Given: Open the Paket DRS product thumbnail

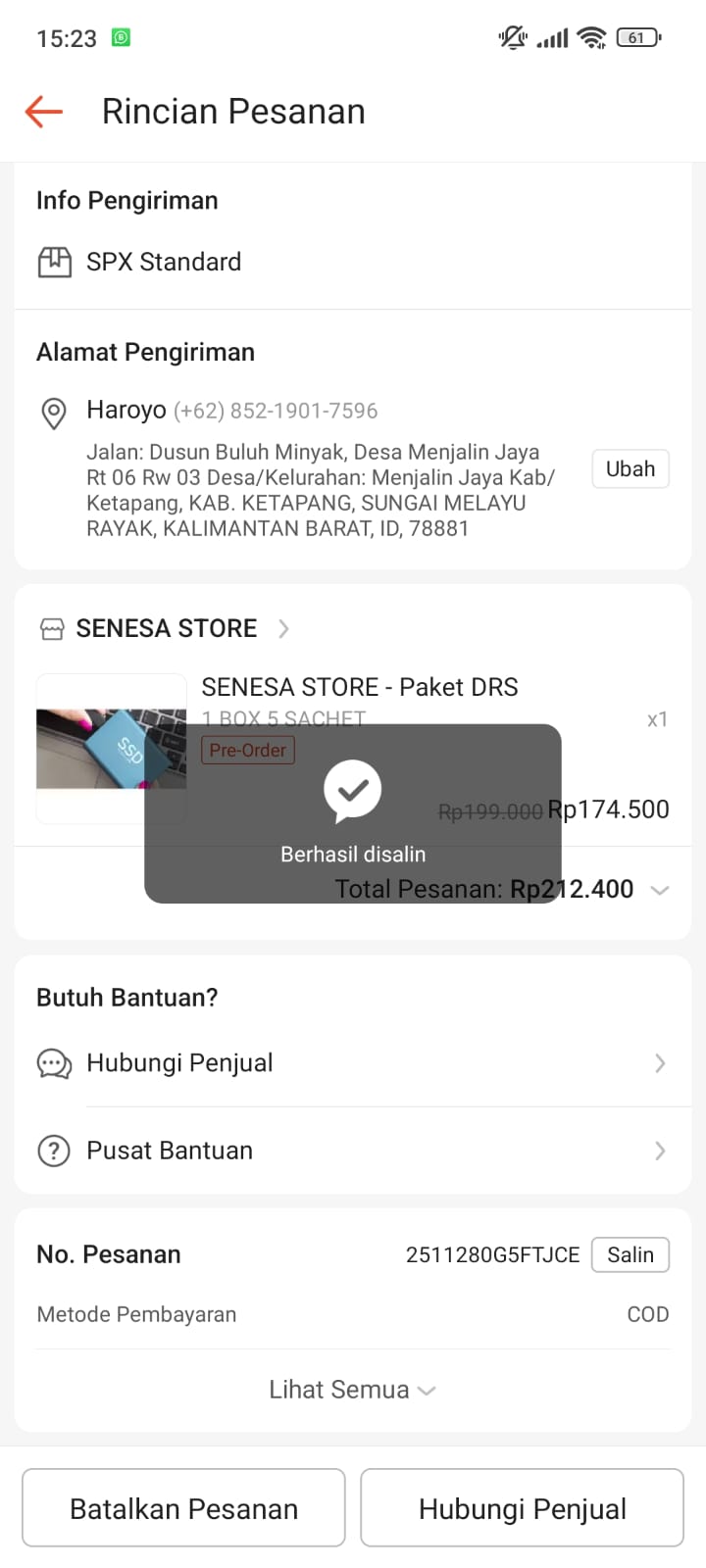Looking at the screenshot, I should click(111, 749).
